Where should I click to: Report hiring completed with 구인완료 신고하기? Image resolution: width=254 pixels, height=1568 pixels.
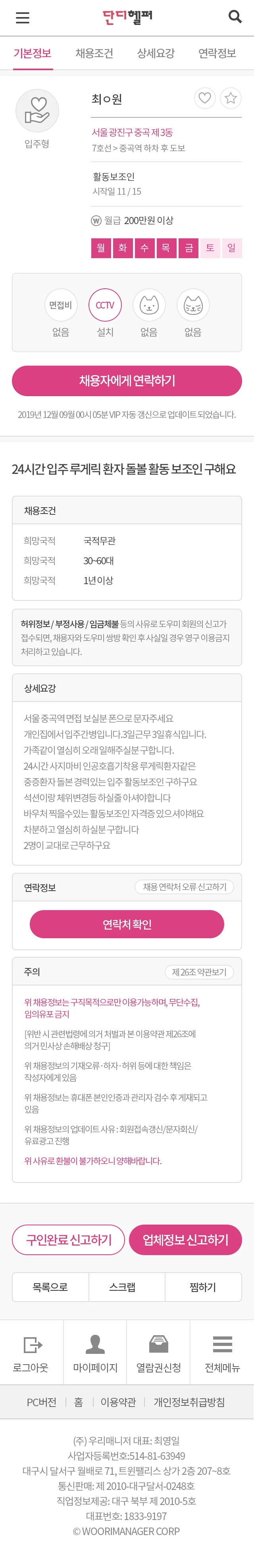click(x=68, y=1240)
